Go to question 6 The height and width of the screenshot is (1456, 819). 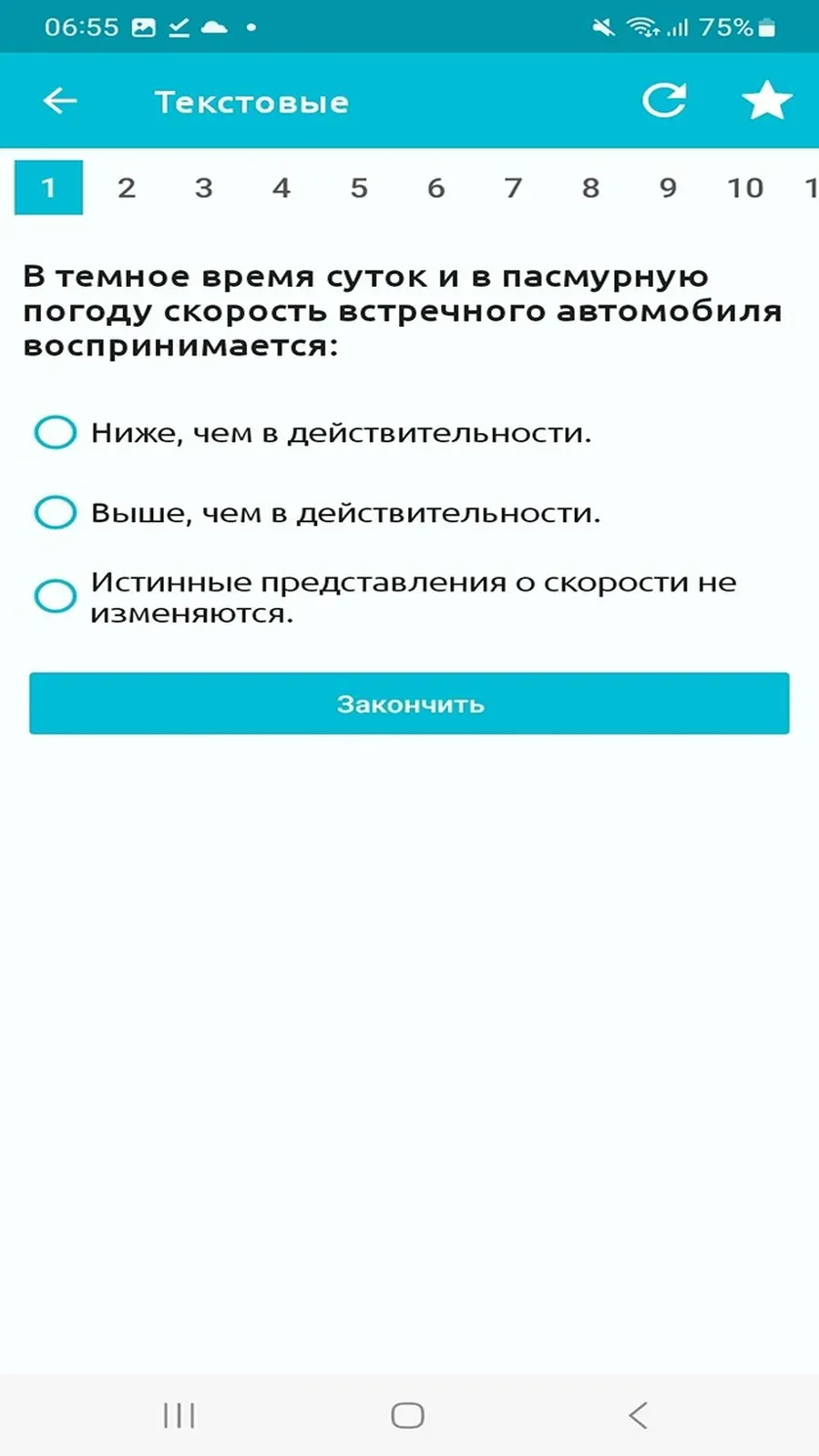435,187
